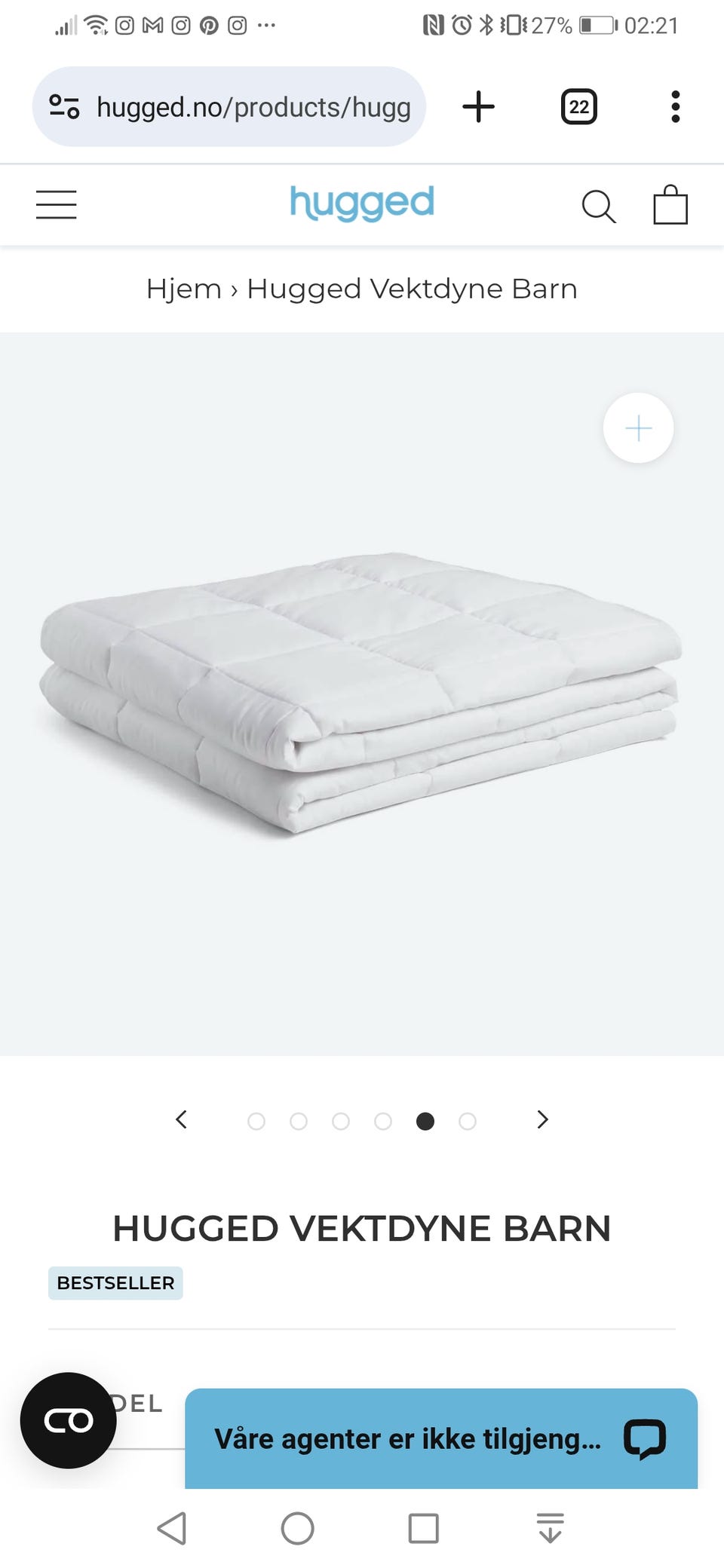
Task: Open recent apps
Action: [423, 1529]
